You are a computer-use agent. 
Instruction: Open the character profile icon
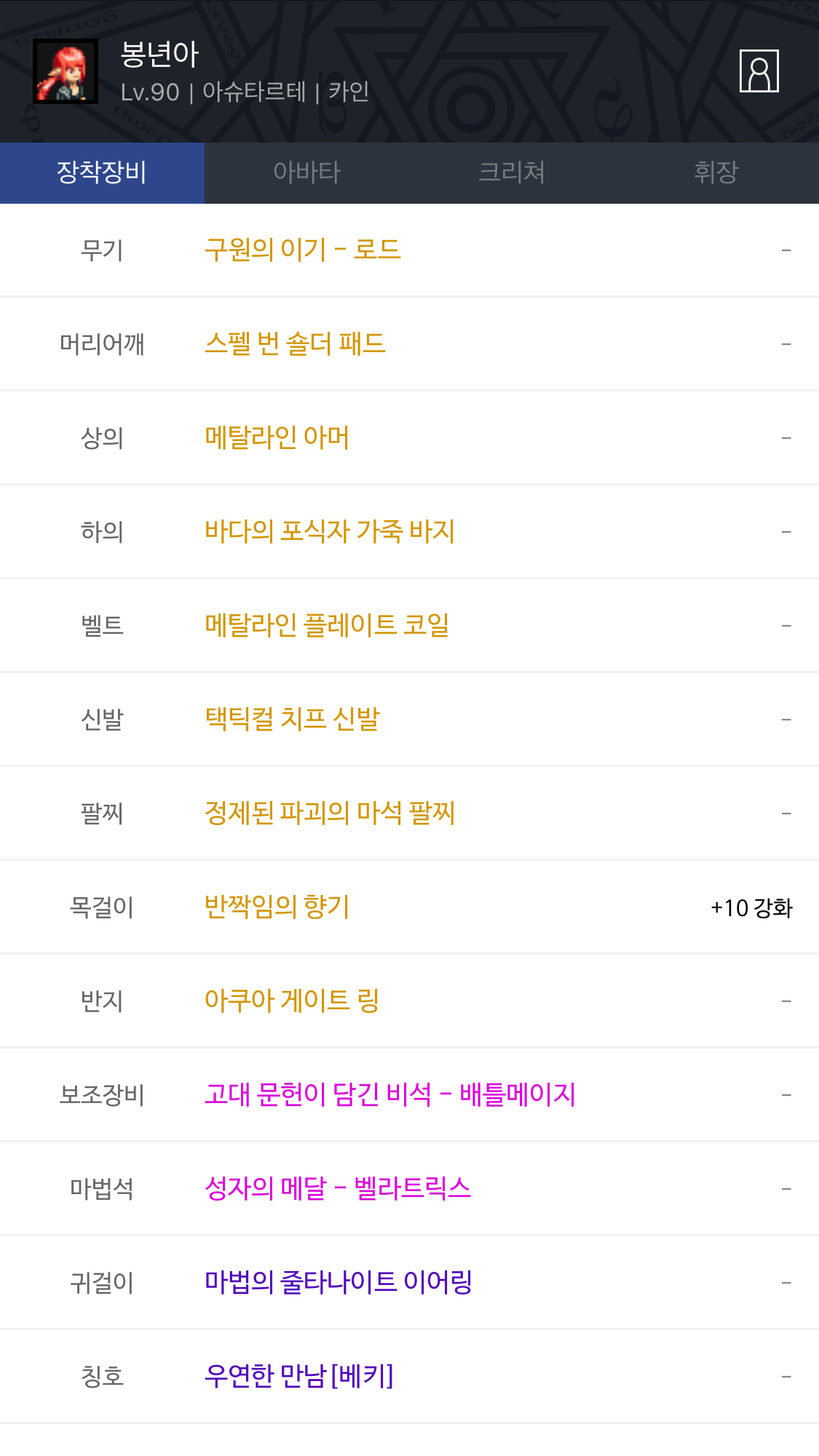click(759, 71)
